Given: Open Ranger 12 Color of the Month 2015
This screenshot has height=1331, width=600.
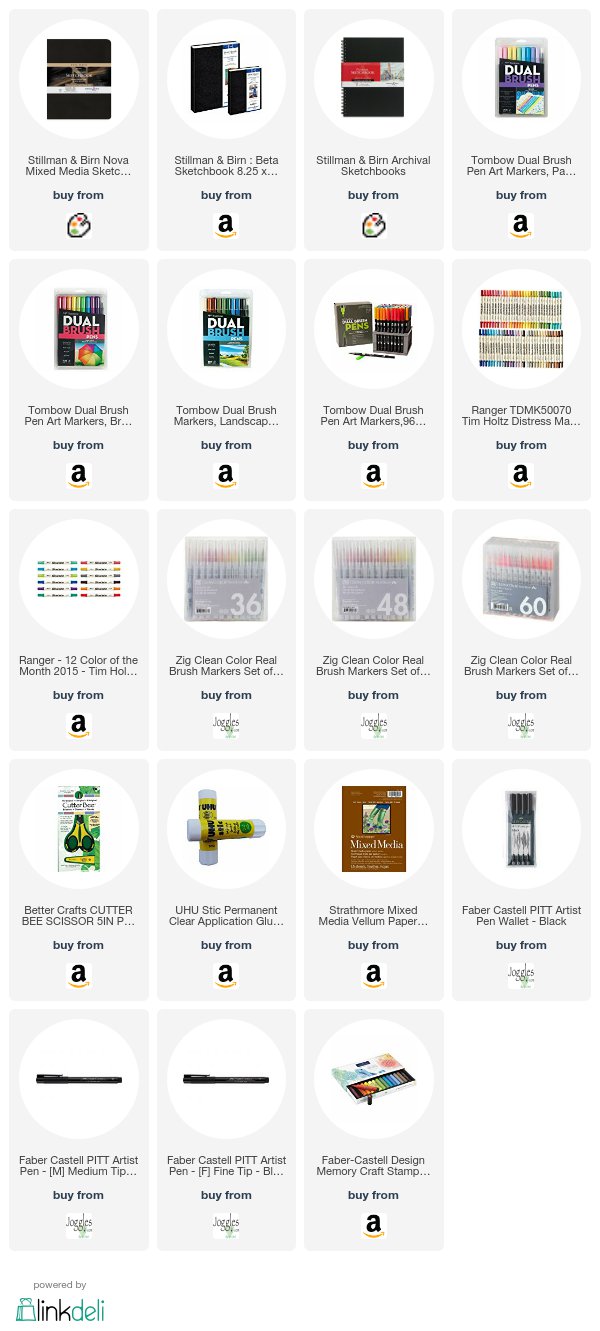Looking at the screenshot, I should 79,630.
